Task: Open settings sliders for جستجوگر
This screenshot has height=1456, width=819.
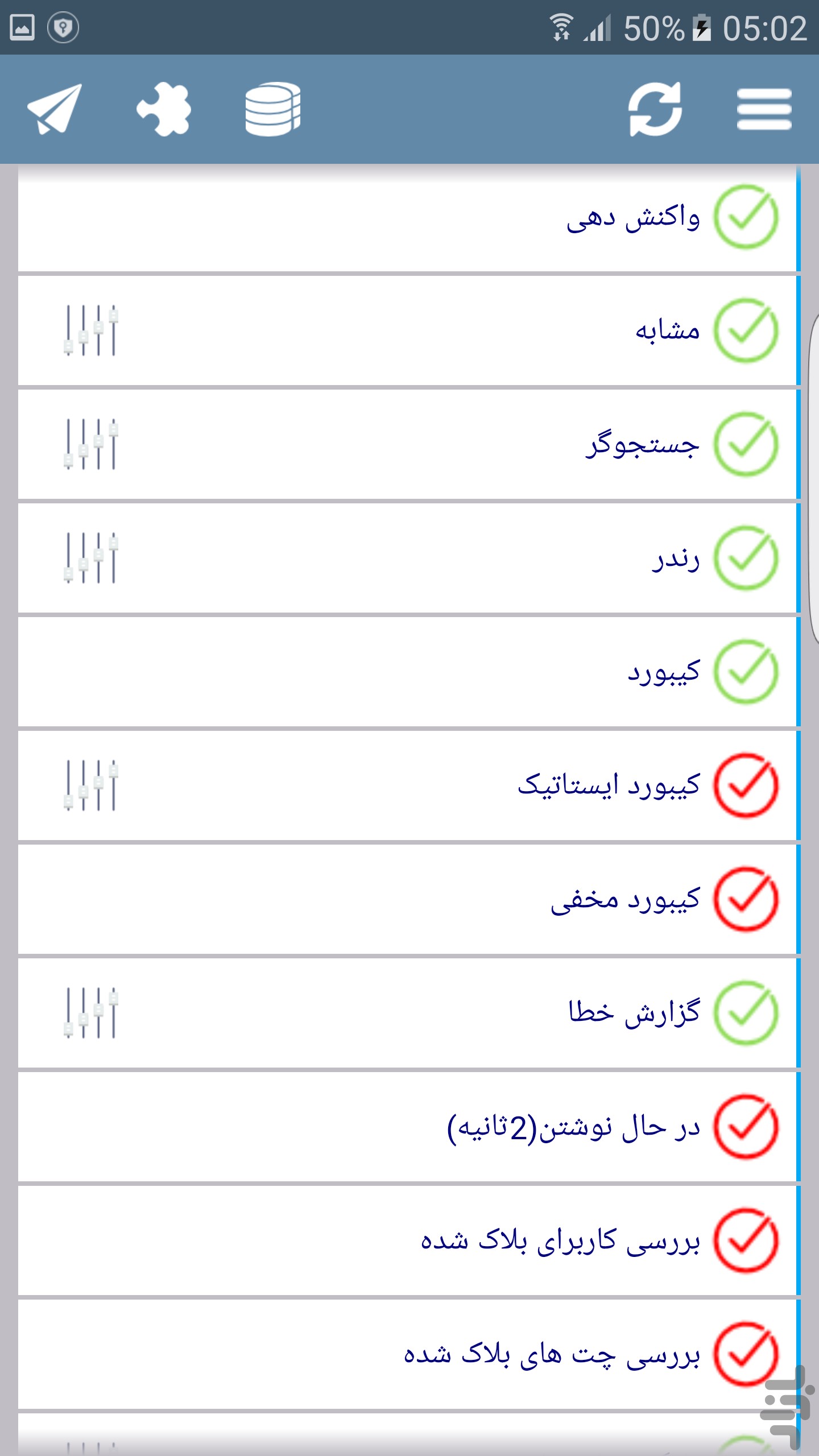Action: click(x=91, y=444)
